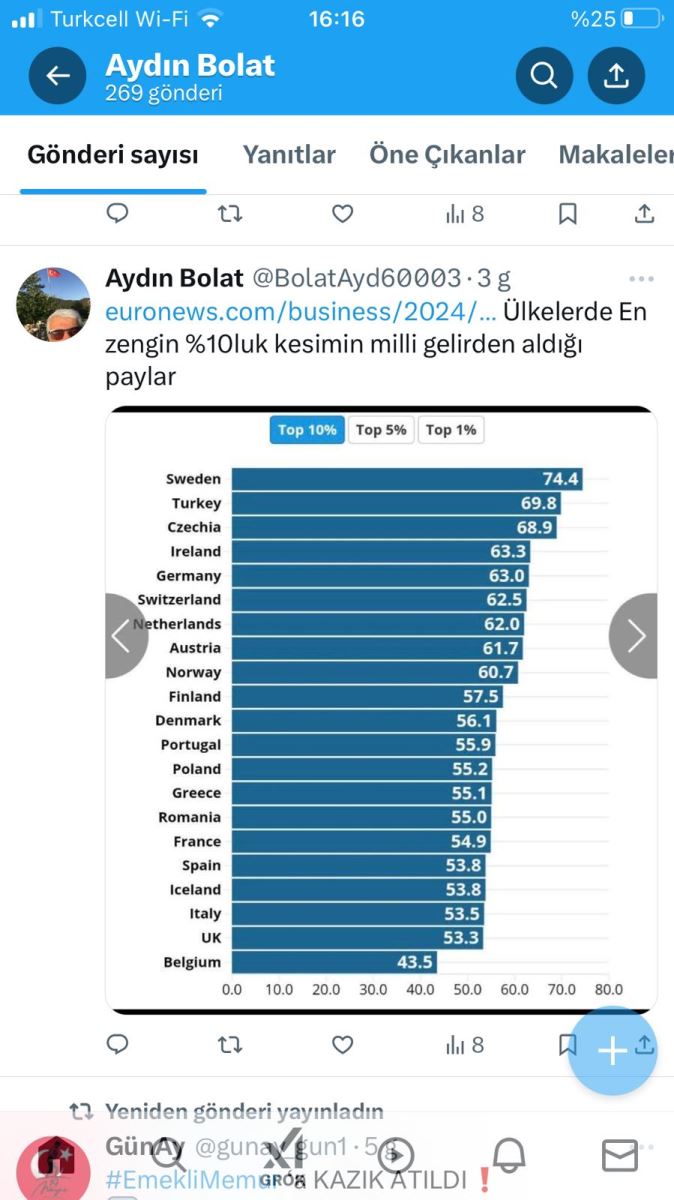Screen dimensions: 674x1200
Task: Open messages via the envelope icon
Action: tap(620, 1156)
